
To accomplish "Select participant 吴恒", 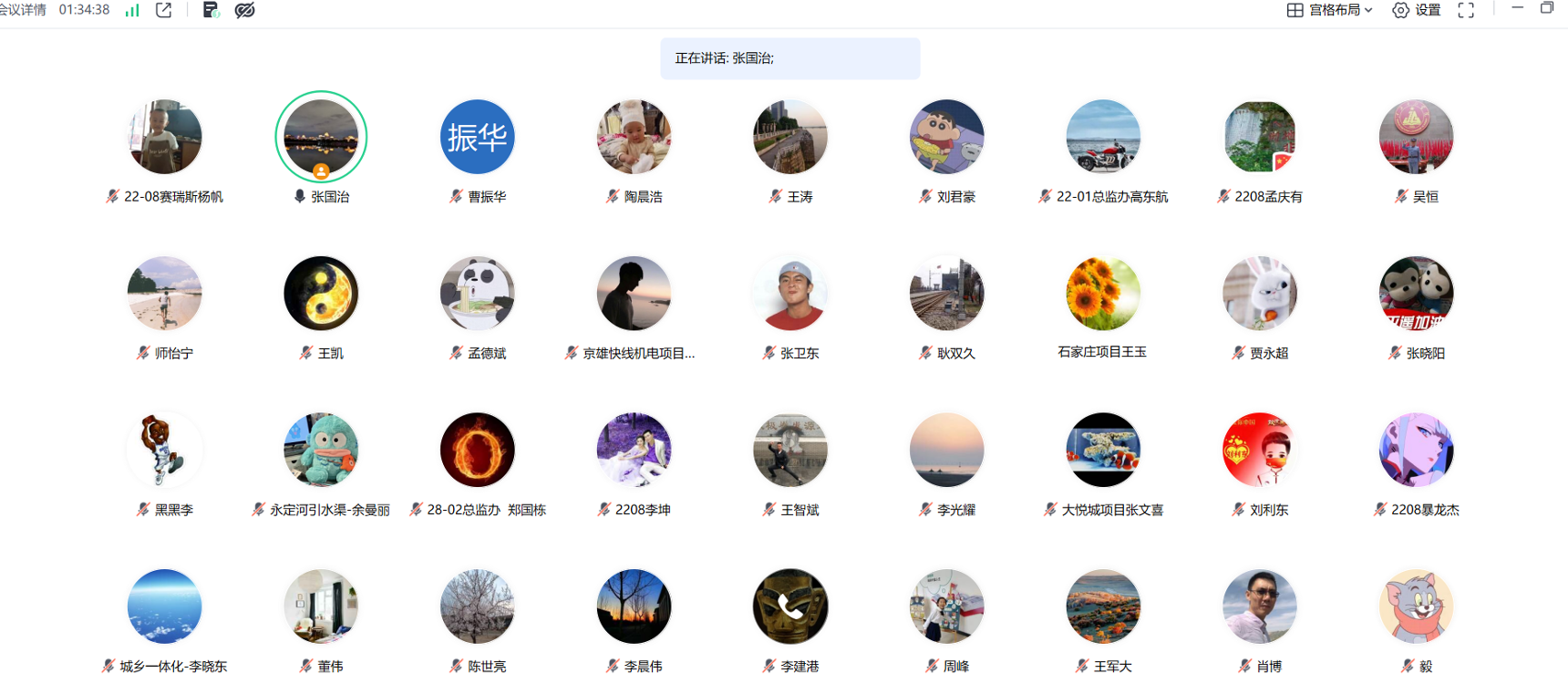I will (1416, 137).
